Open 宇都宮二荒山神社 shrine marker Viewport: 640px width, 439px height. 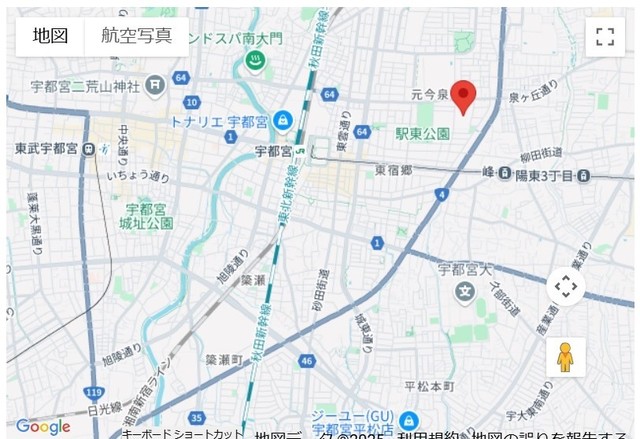click(x=154, y=85)
